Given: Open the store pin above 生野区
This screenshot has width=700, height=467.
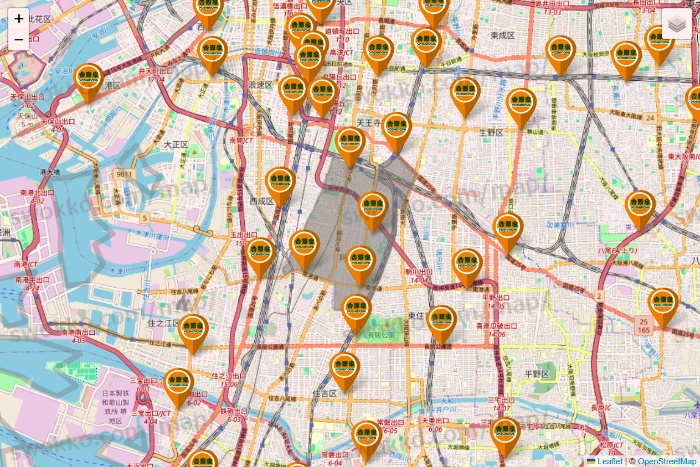Looking at the screenshot, I should [521, 108].
